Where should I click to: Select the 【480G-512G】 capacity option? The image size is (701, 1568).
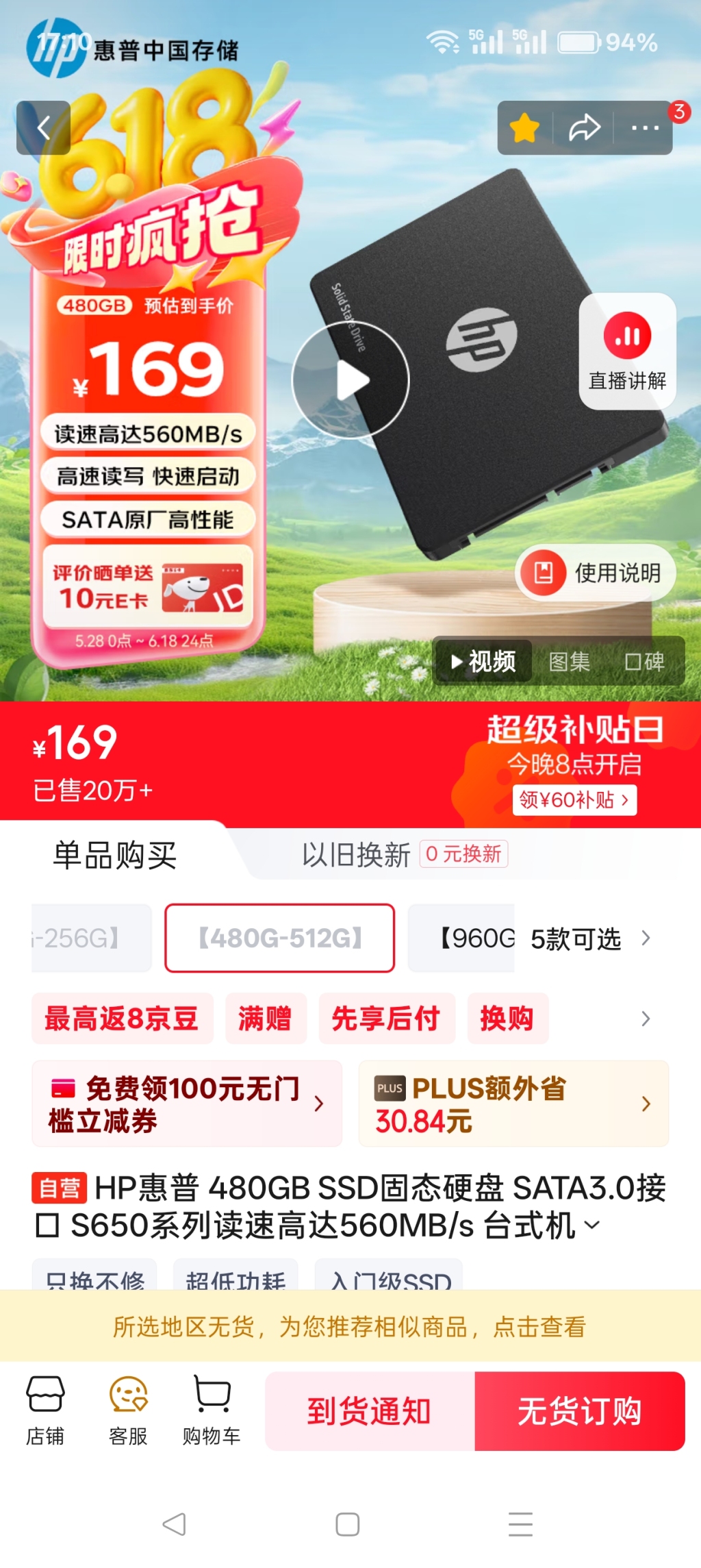coord(279,938)
